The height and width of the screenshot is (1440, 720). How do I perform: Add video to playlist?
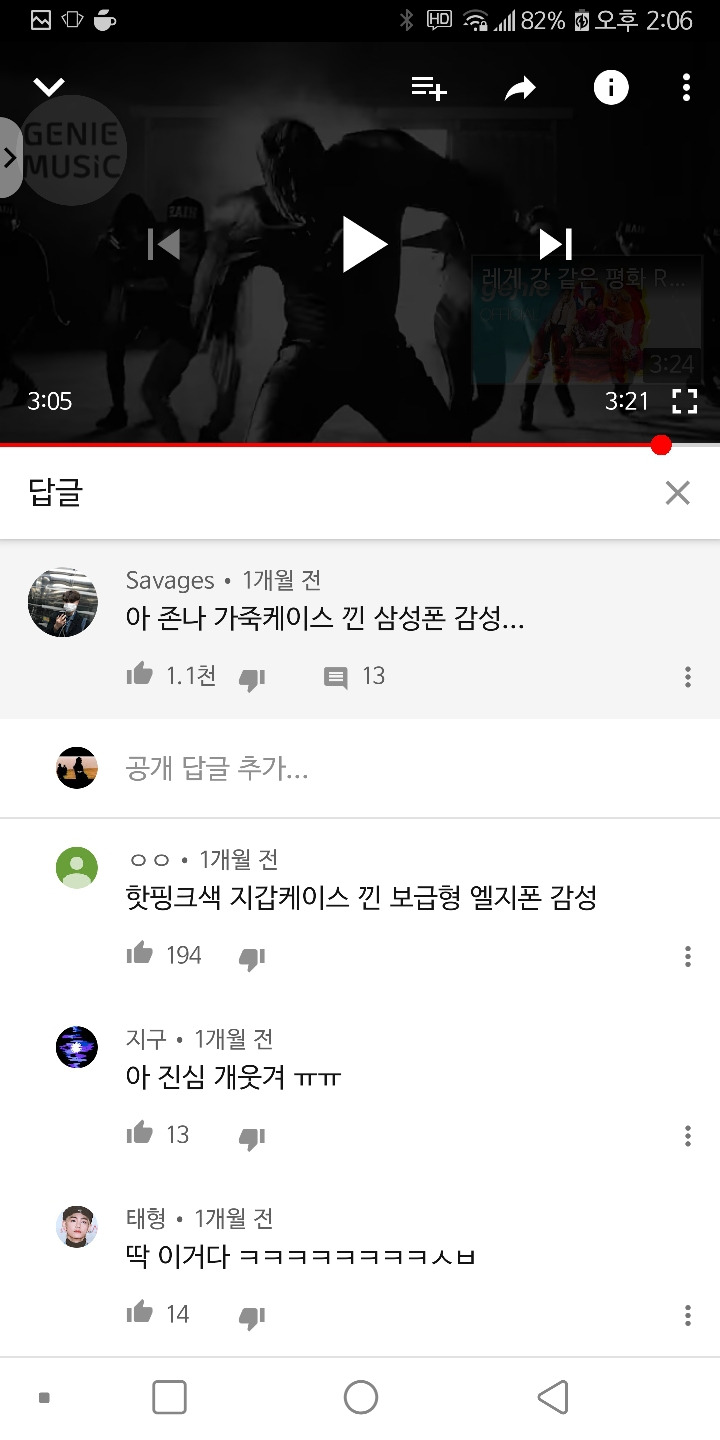(x=429, y=88)
